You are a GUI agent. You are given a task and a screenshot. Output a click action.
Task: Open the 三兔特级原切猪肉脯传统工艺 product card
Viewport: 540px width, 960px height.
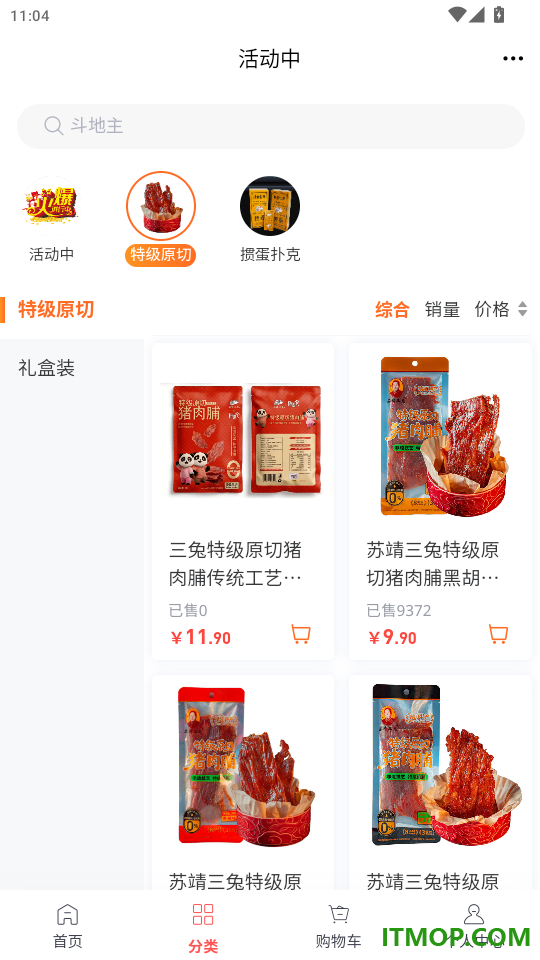[243, 501]
